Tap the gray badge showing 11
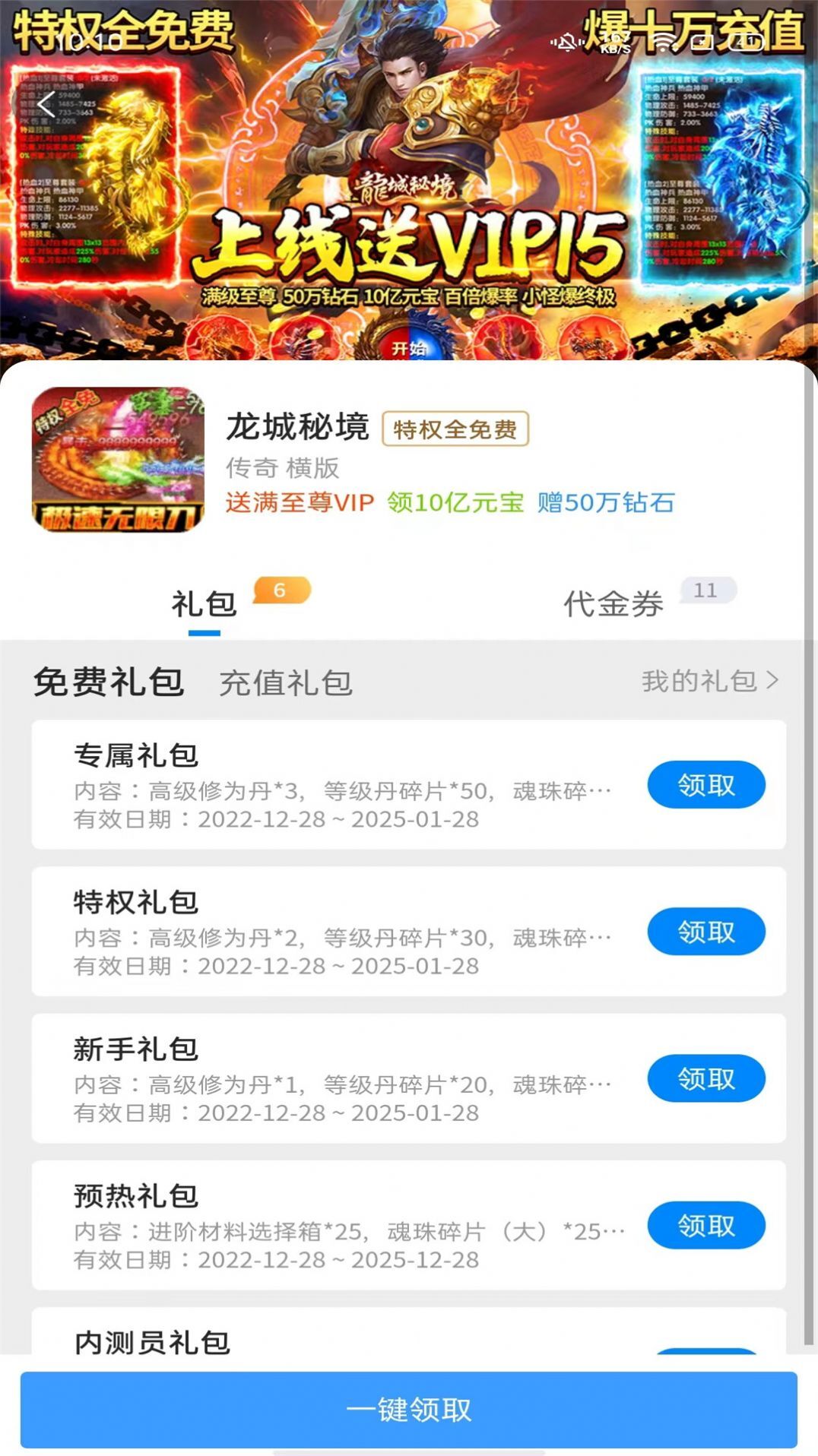The height and width of the screenshot is (1456, 818). click(x=707, y=591)
